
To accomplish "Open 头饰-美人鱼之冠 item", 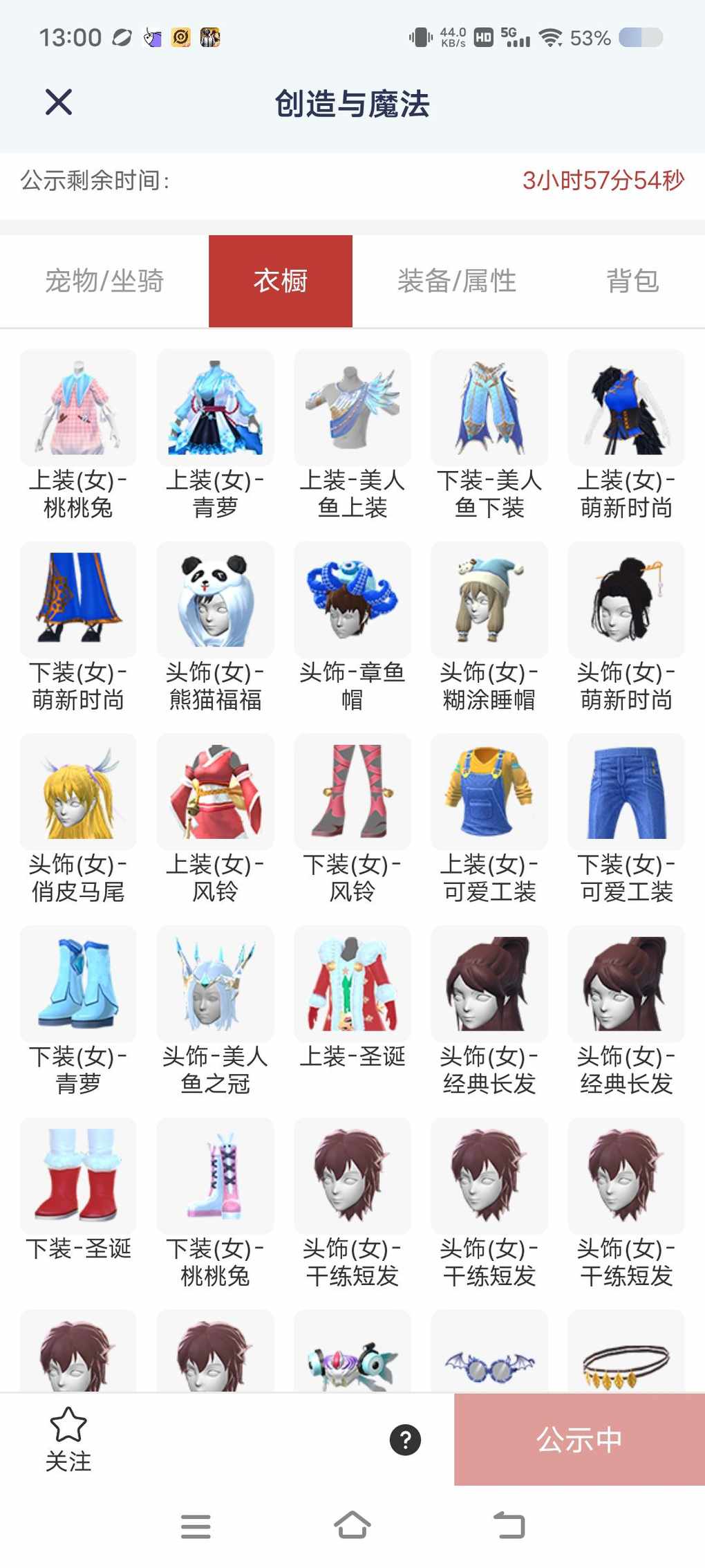I will [x=215, y=984].
